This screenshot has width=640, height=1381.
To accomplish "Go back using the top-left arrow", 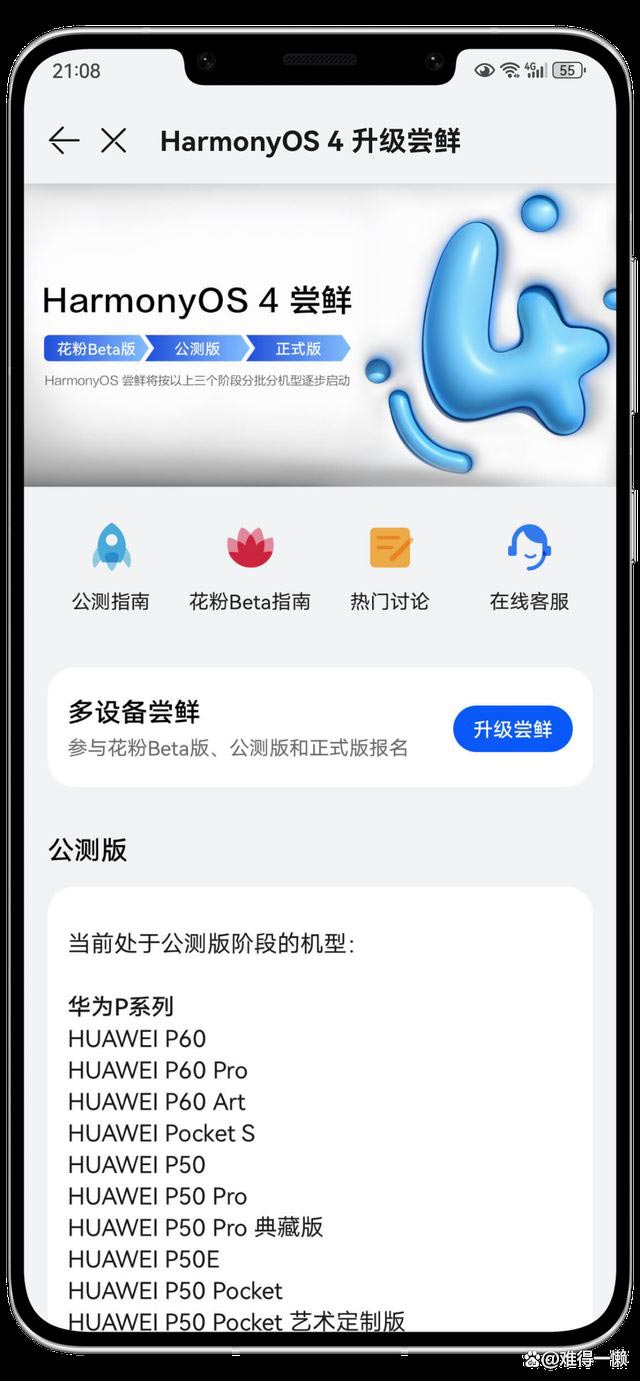I will tap(64, 141).
